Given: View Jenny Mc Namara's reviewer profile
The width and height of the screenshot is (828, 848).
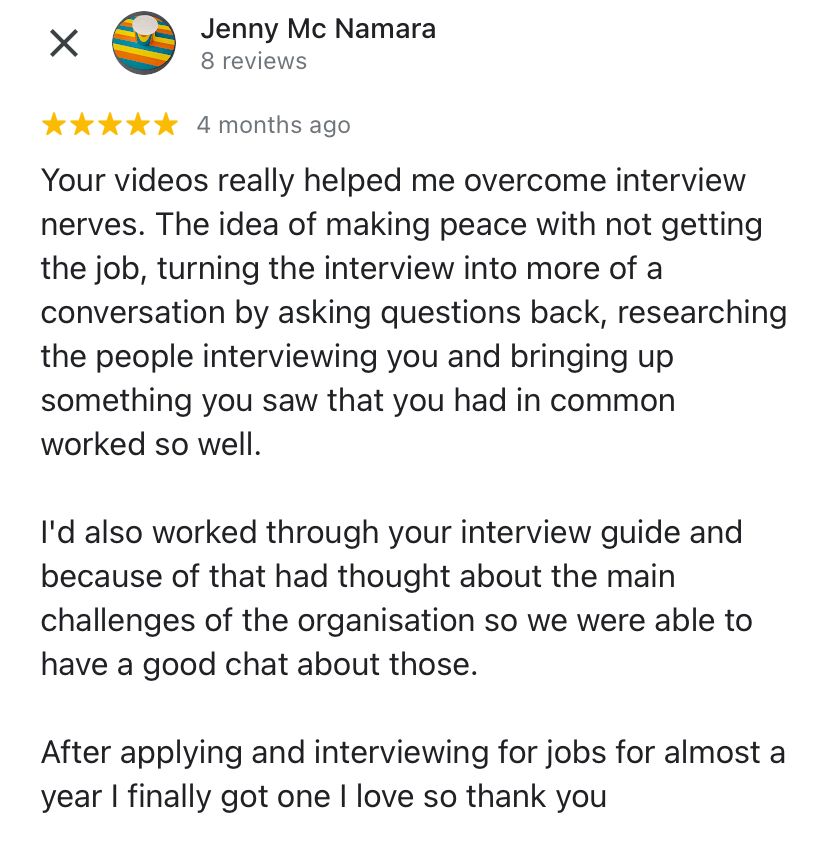Looking at the screenshot, I should pyautogui.click(x=318, y=29).
